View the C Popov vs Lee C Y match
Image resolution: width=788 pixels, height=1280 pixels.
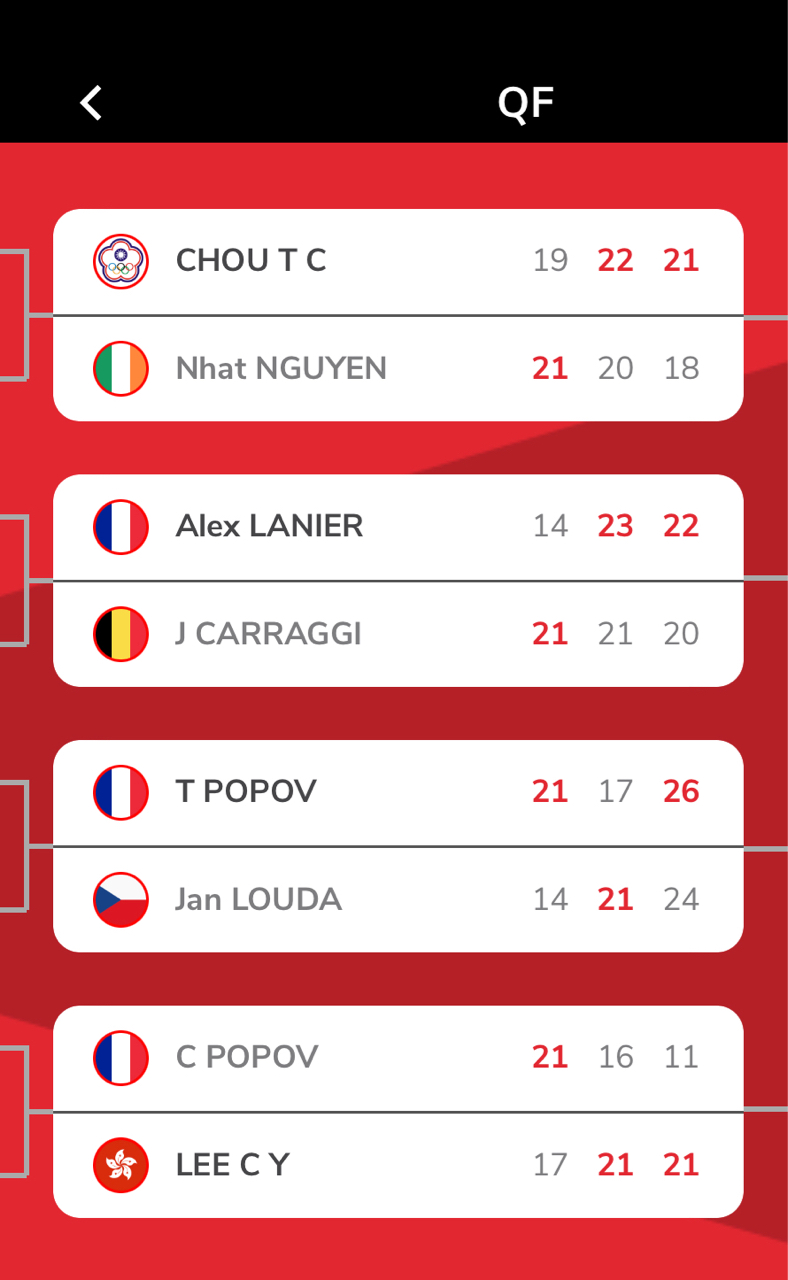(398, 1112)
